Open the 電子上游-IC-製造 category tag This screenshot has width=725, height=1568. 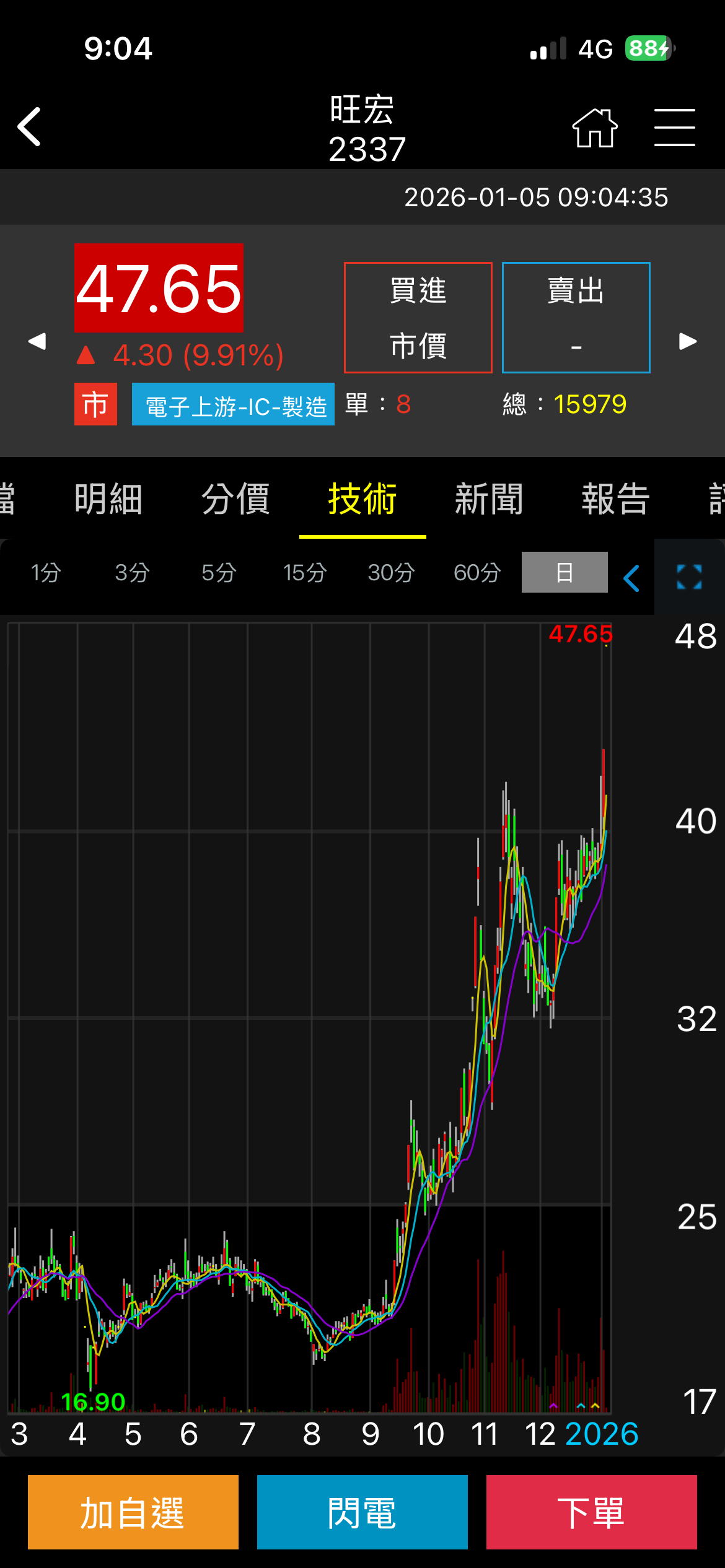[x=233, y=405]
